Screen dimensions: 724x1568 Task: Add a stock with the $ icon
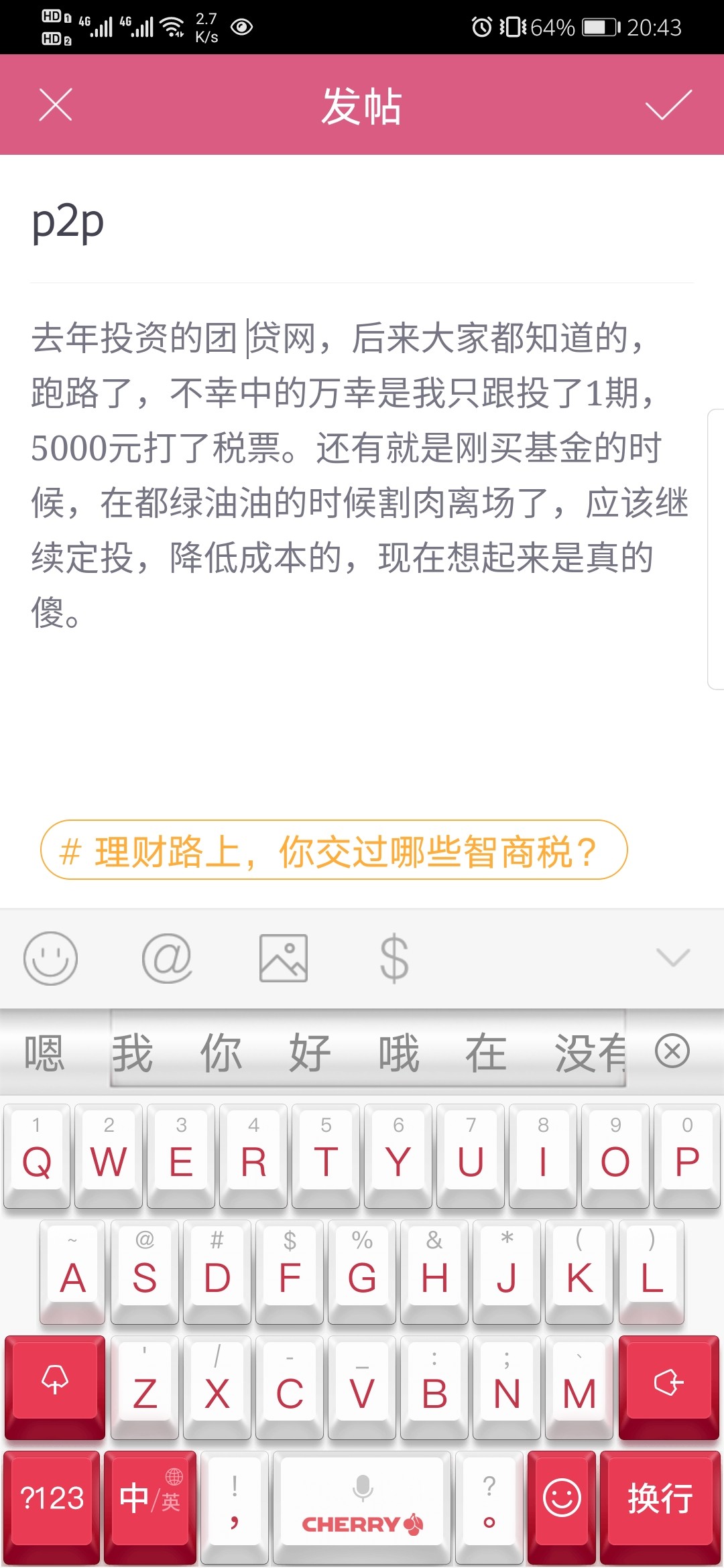click(394, 958)
